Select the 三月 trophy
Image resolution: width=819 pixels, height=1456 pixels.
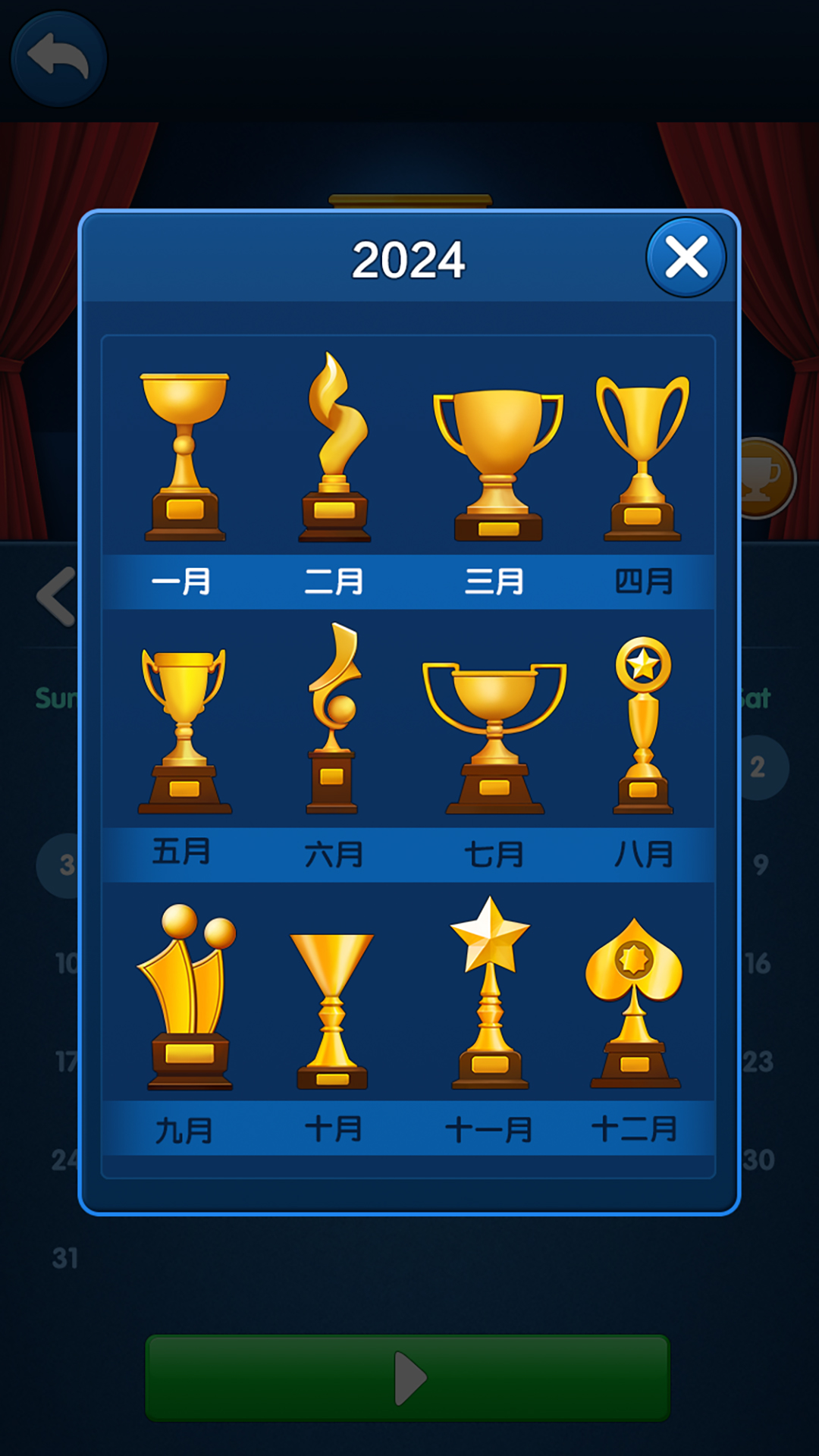click(497, 464)
